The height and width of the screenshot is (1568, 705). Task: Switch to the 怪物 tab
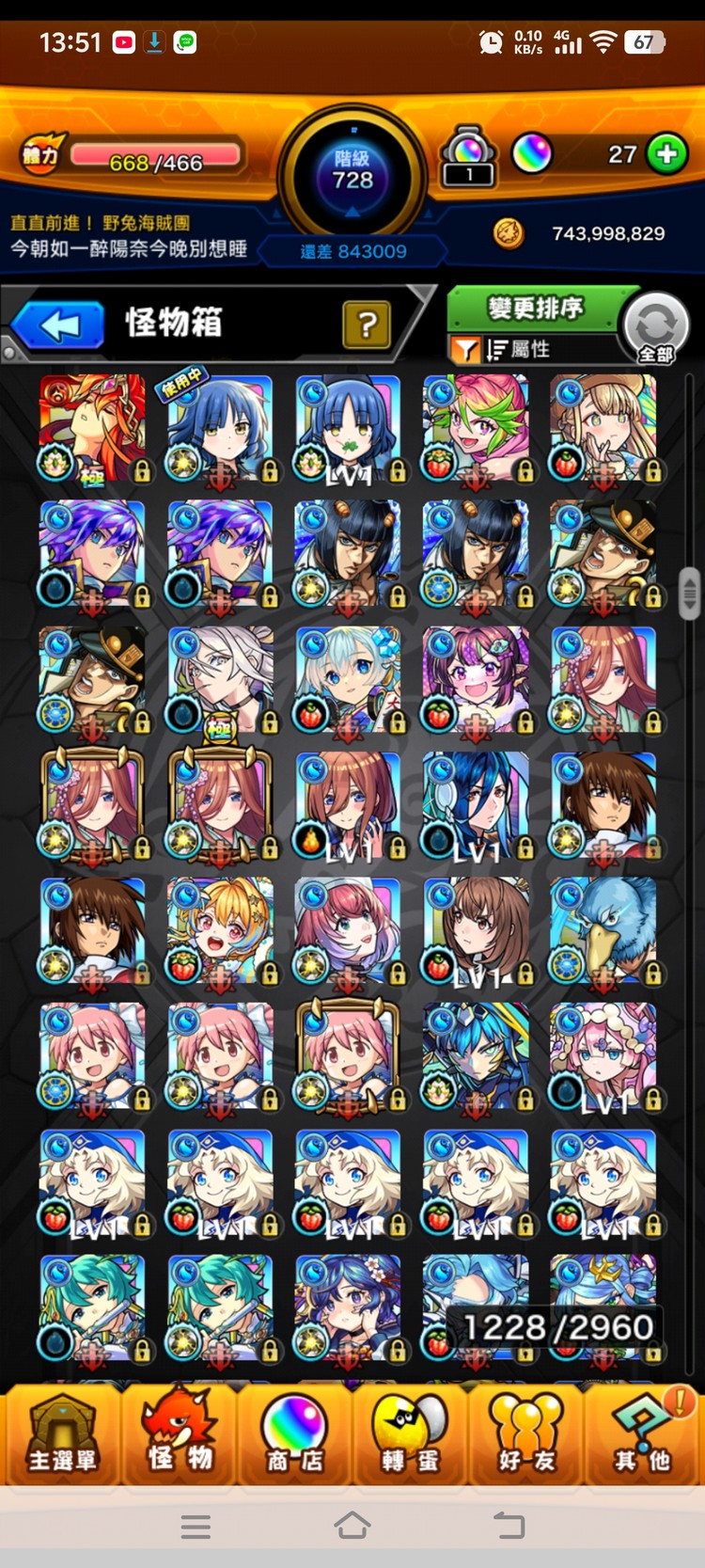[179, 1433]
